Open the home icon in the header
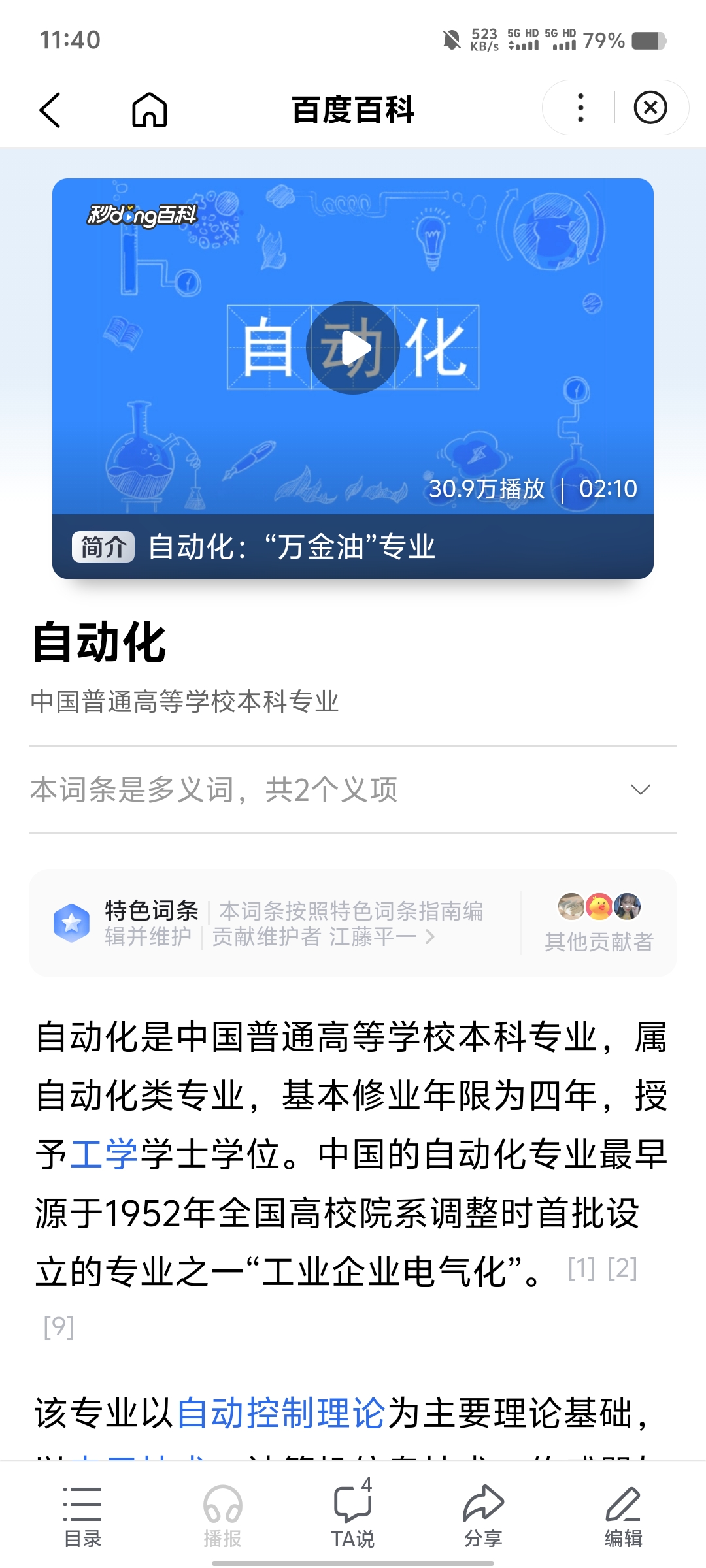706x1568 pixels. [x=150, y=109]
